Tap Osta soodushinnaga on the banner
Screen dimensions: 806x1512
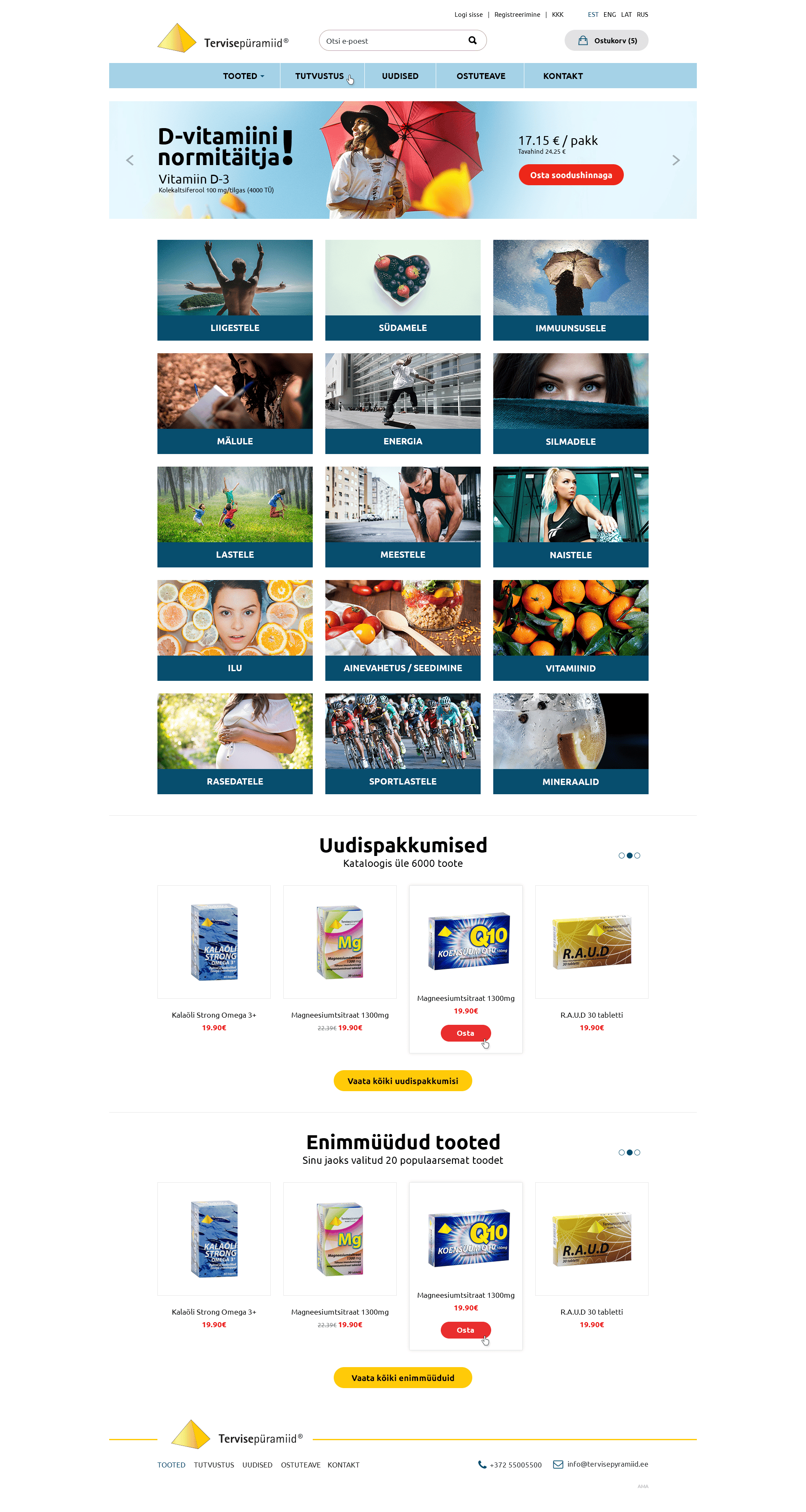click(570, 175)
